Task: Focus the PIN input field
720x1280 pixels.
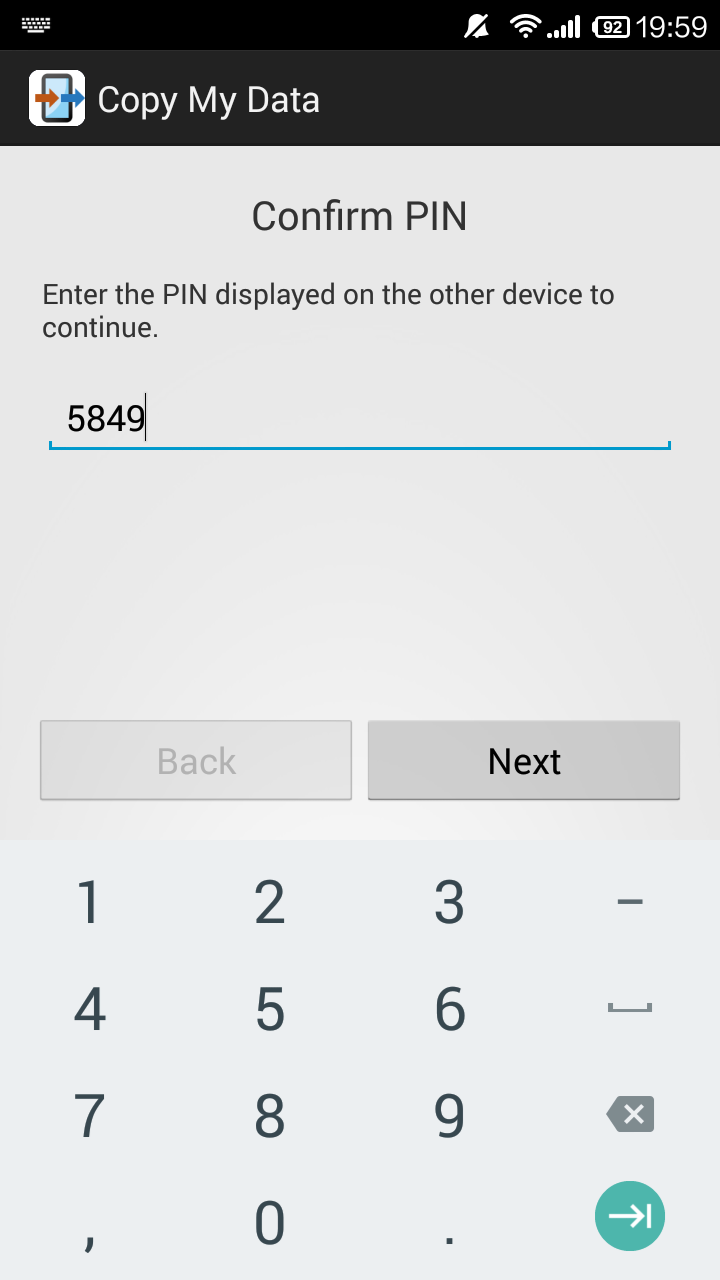Action: coord(360,419)
